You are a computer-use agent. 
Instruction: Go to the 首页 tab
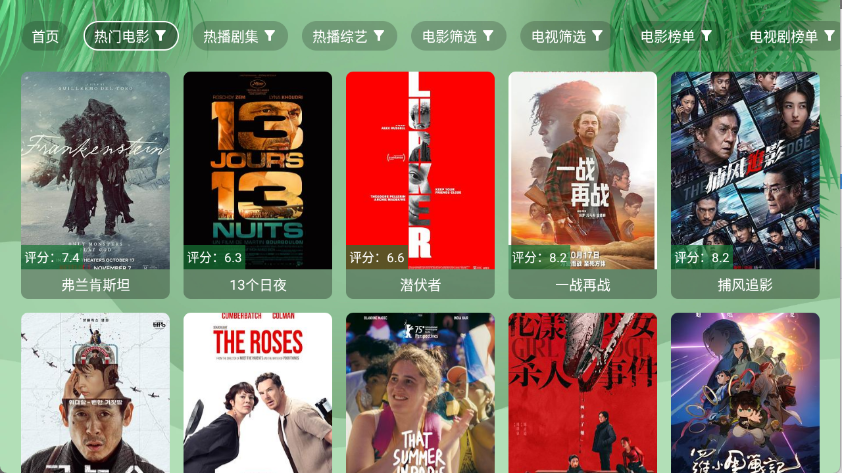click(x=45, y=36)
